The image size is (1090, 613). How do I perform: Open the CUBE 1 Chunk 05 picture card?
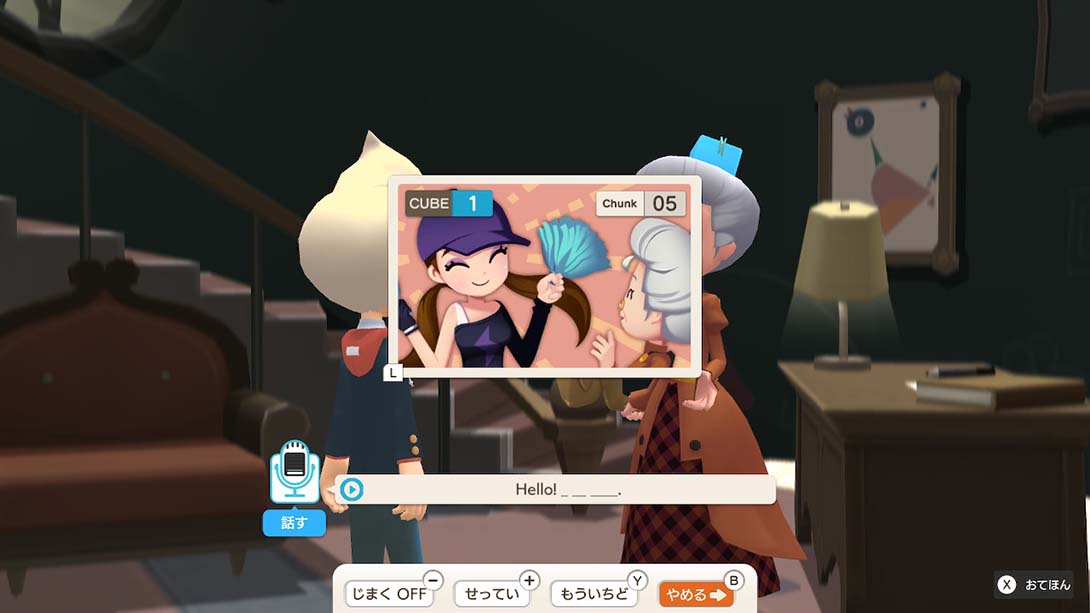(544, 277)
